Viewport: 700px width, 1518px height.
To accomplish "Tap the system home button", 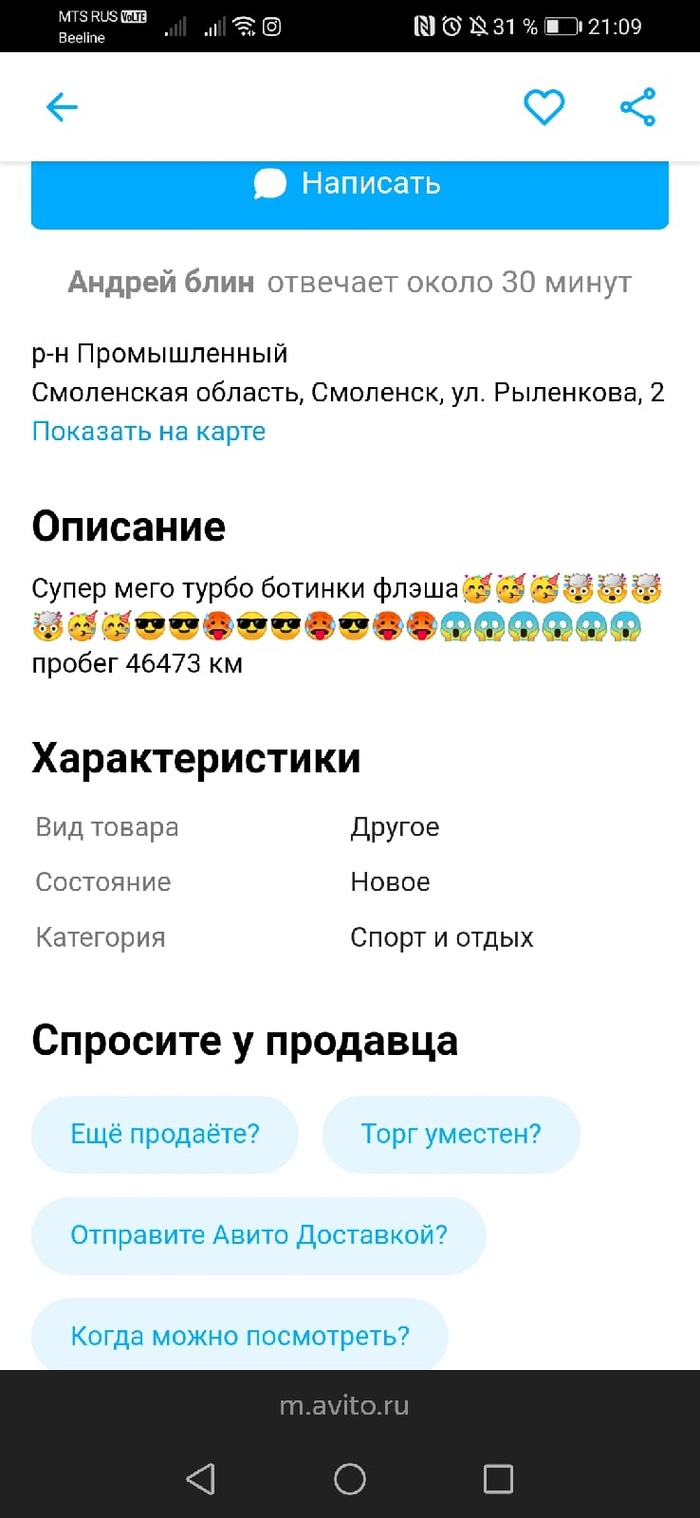I will click(349, 1478).
